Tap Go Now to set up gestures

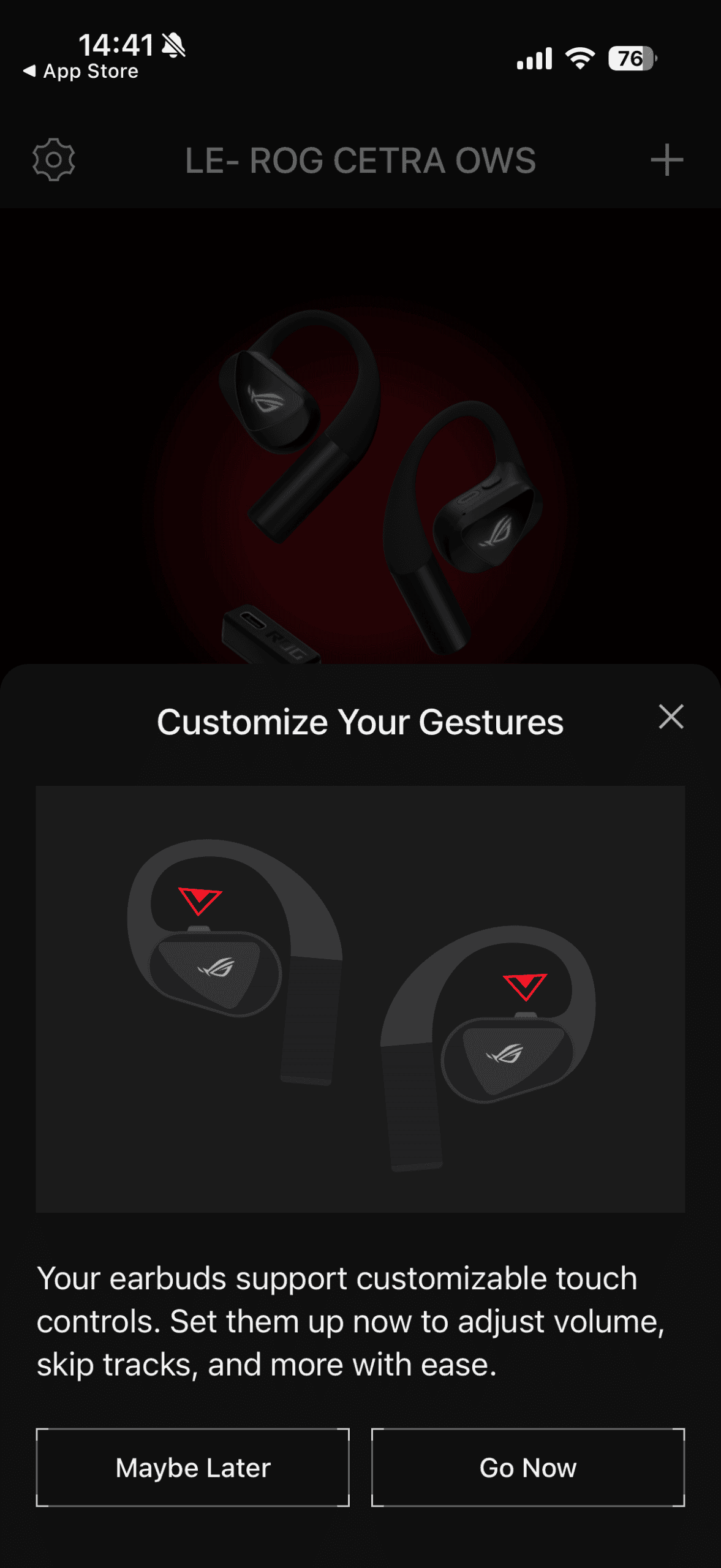click(x=527, y=1468)
